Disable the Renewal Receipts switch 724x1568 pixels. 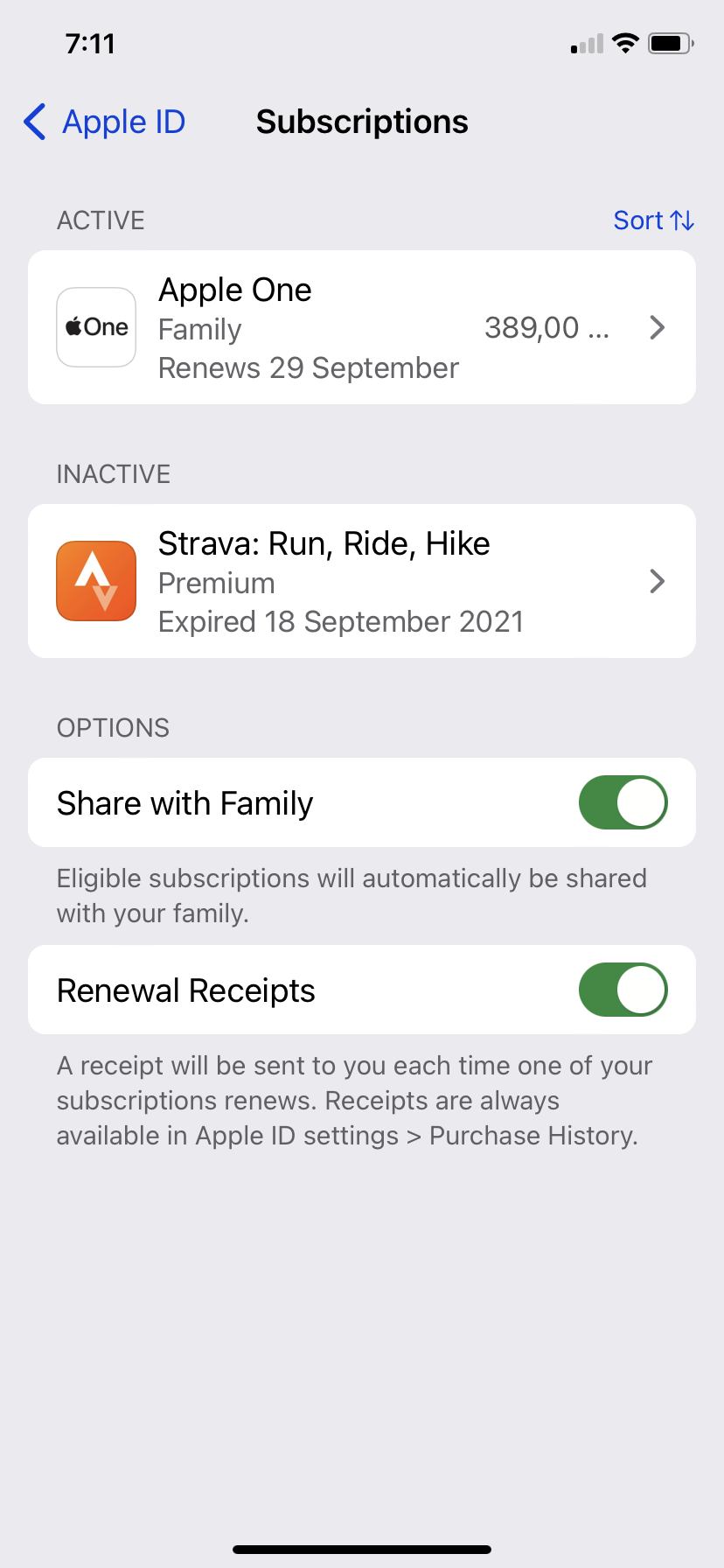pos(623,990)
